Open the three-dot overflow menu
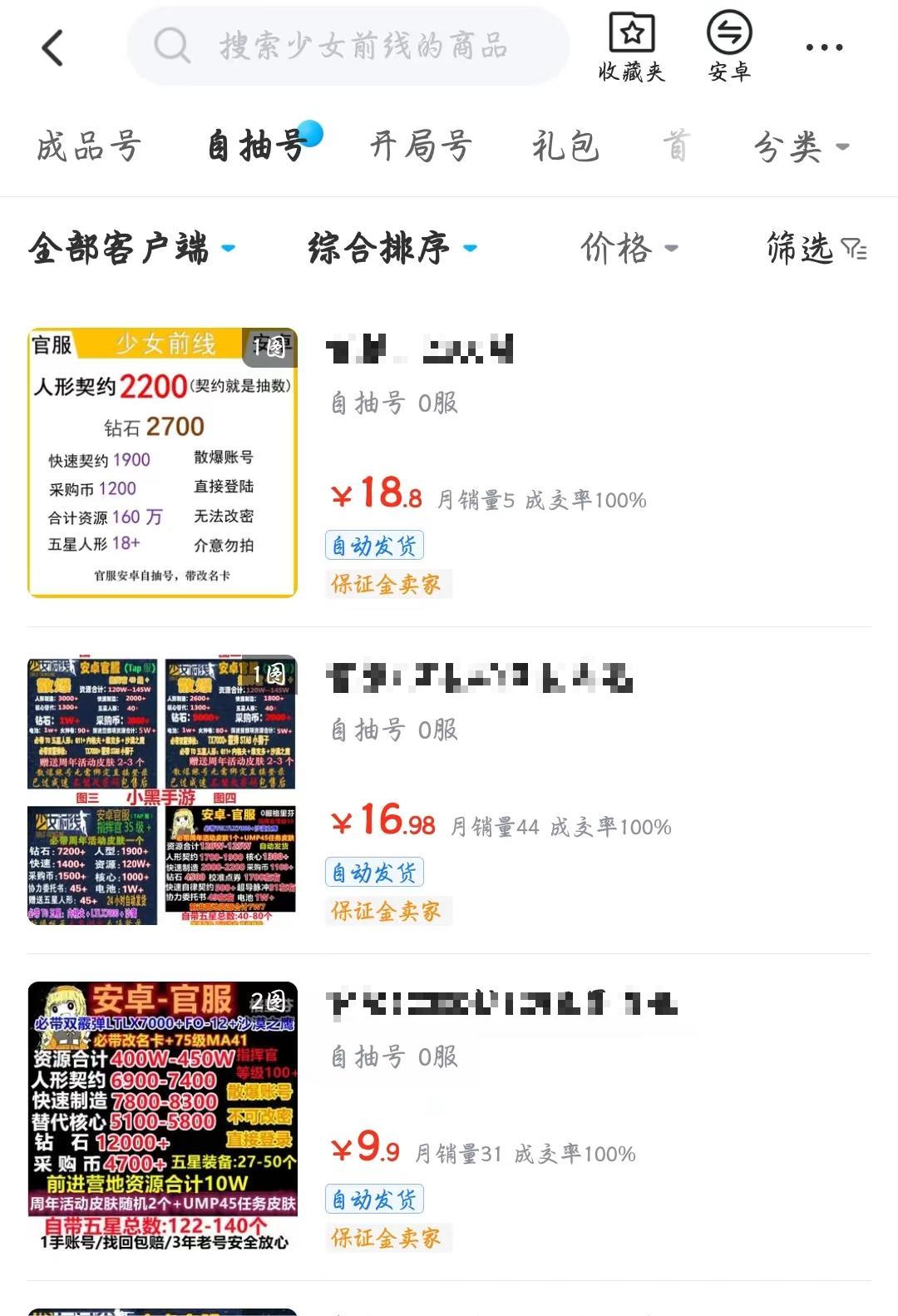Viewport: 898px width, 1316px height. point(824,47)
